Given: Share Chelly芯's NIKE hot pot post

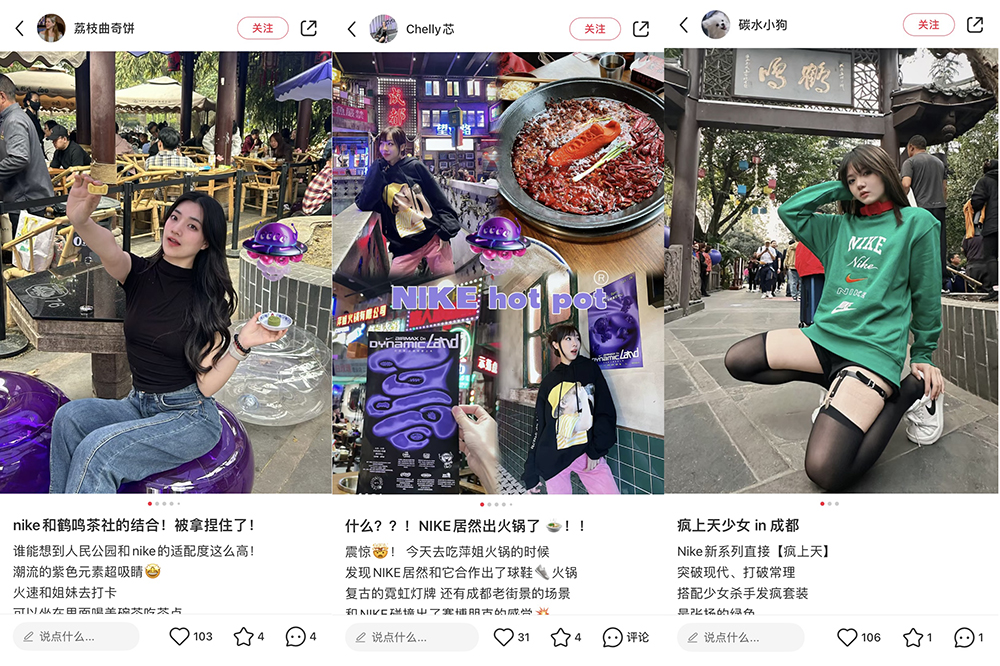Looking at the screenshot, I should 641,29.
